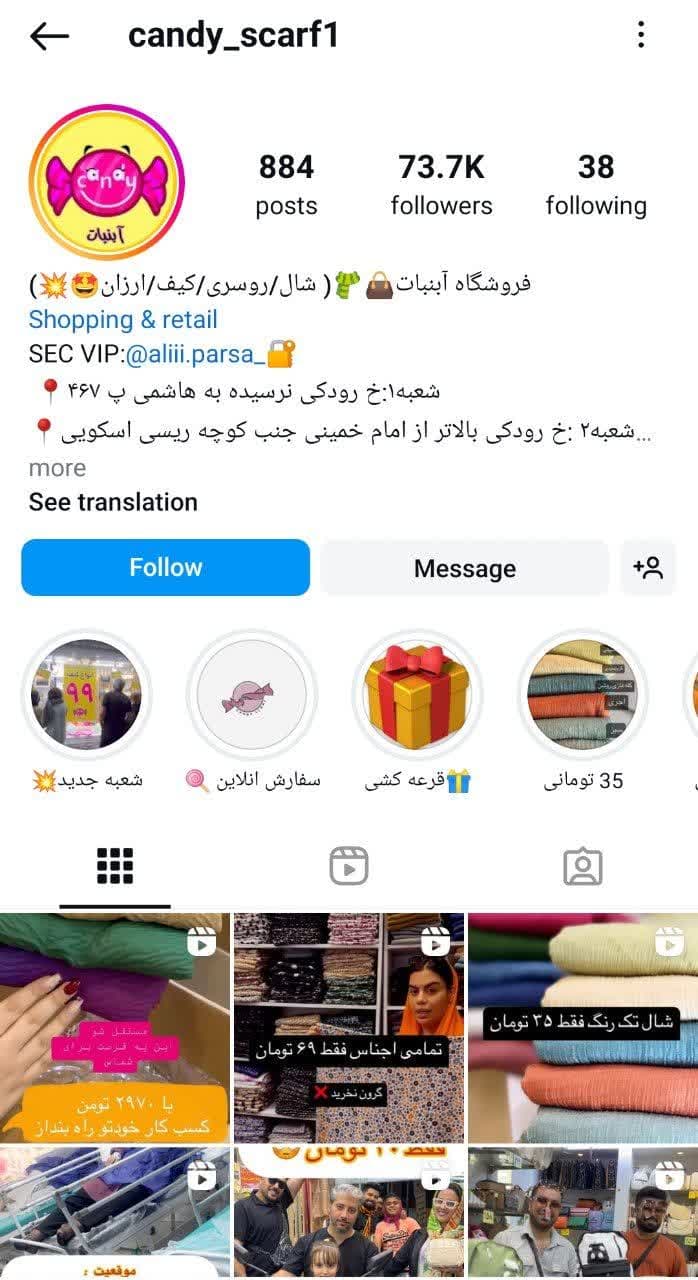Tap See translation for the bio
Image resolution: width=698 pixels, height=1280 pixels.
[x=113, y=502]
